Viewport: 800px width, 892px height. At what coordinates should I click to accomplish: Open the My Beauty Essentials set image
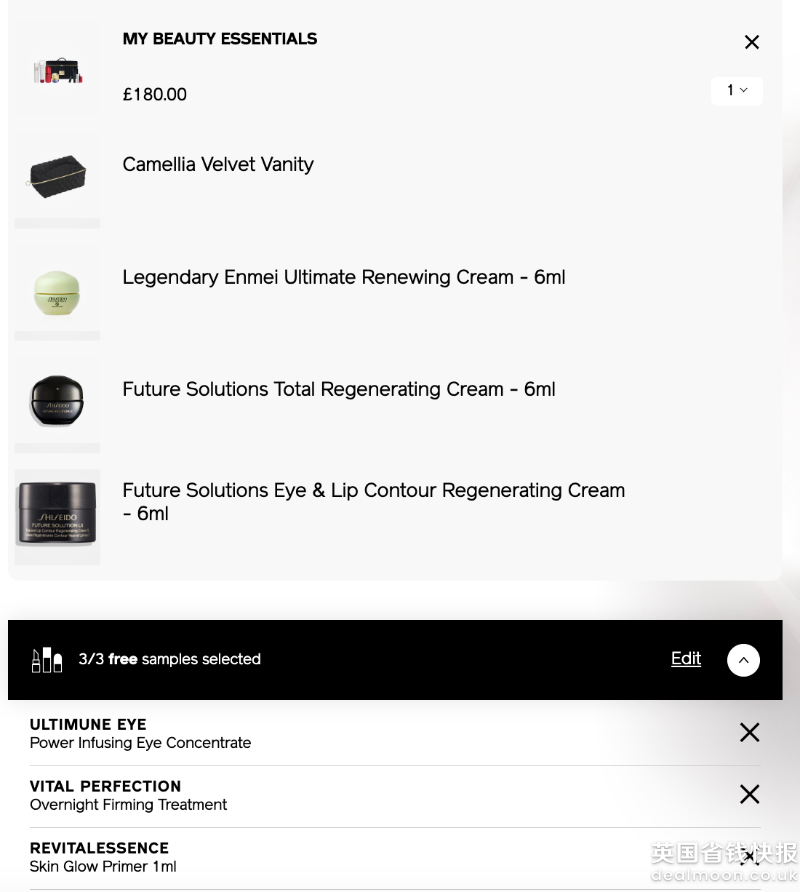click(x=57, y=68)
